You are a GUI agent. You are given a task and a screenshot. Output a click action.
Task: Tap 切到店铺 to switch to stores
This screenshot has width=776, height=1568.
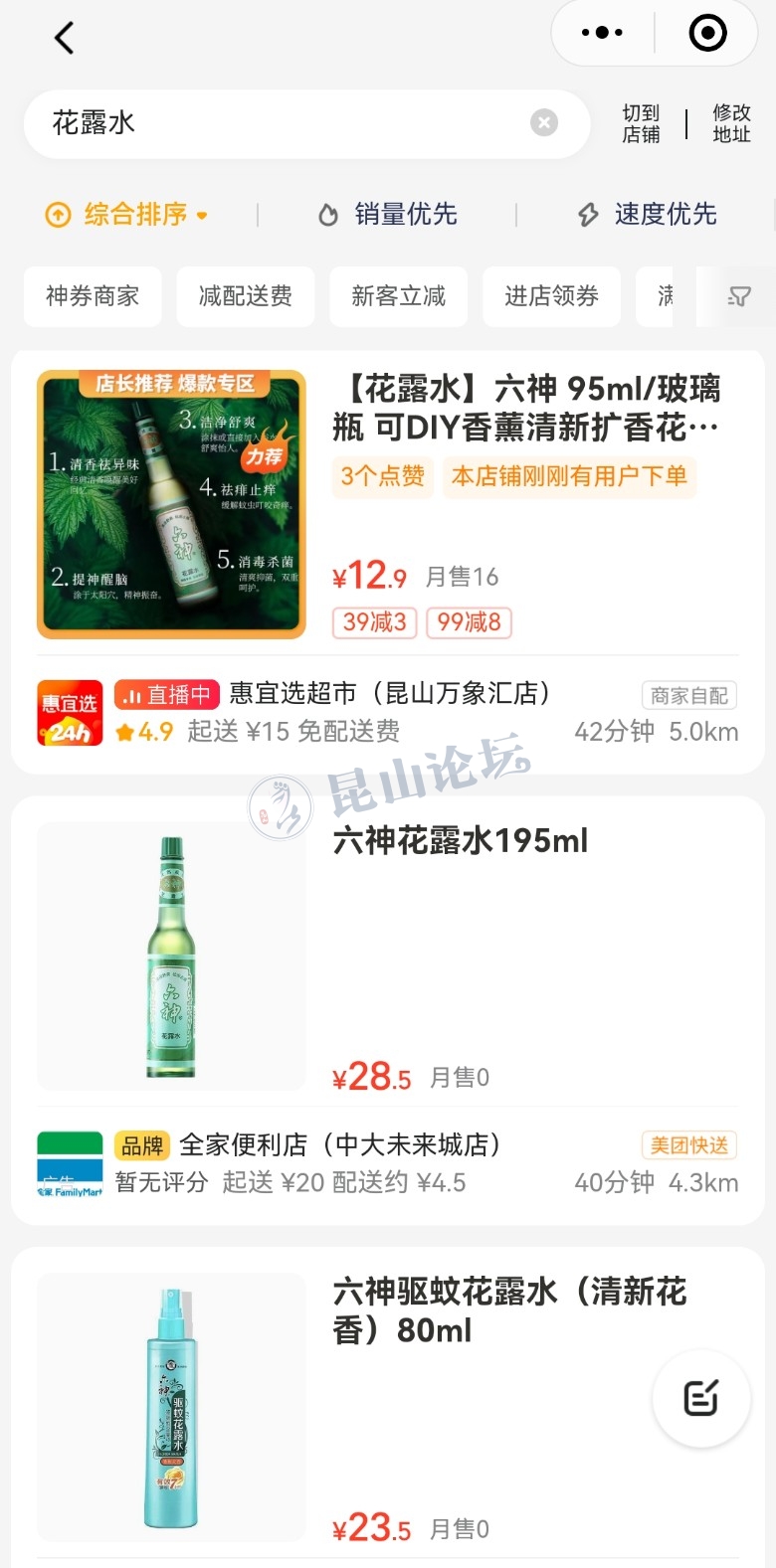pos(641,123)
